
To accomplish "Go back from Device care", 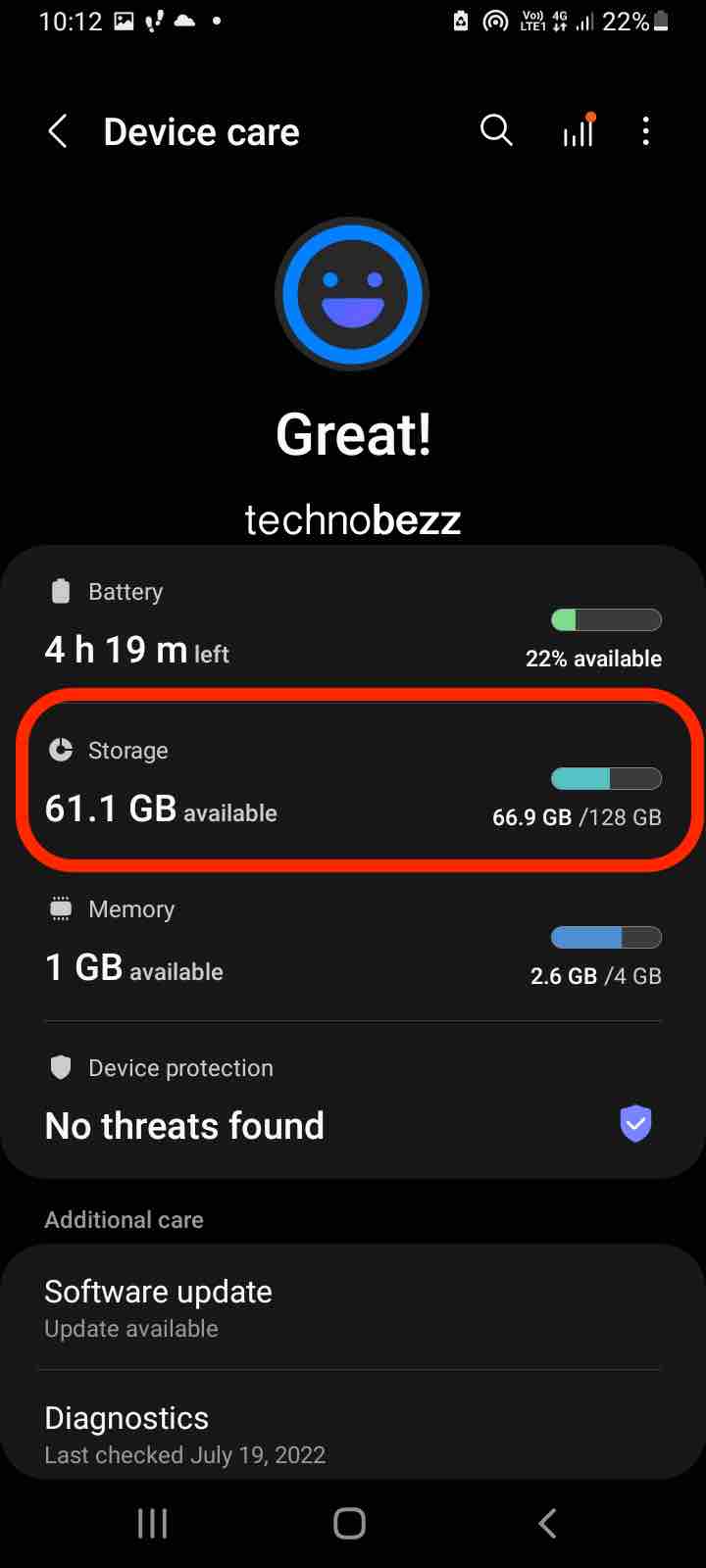I will 58,131.
